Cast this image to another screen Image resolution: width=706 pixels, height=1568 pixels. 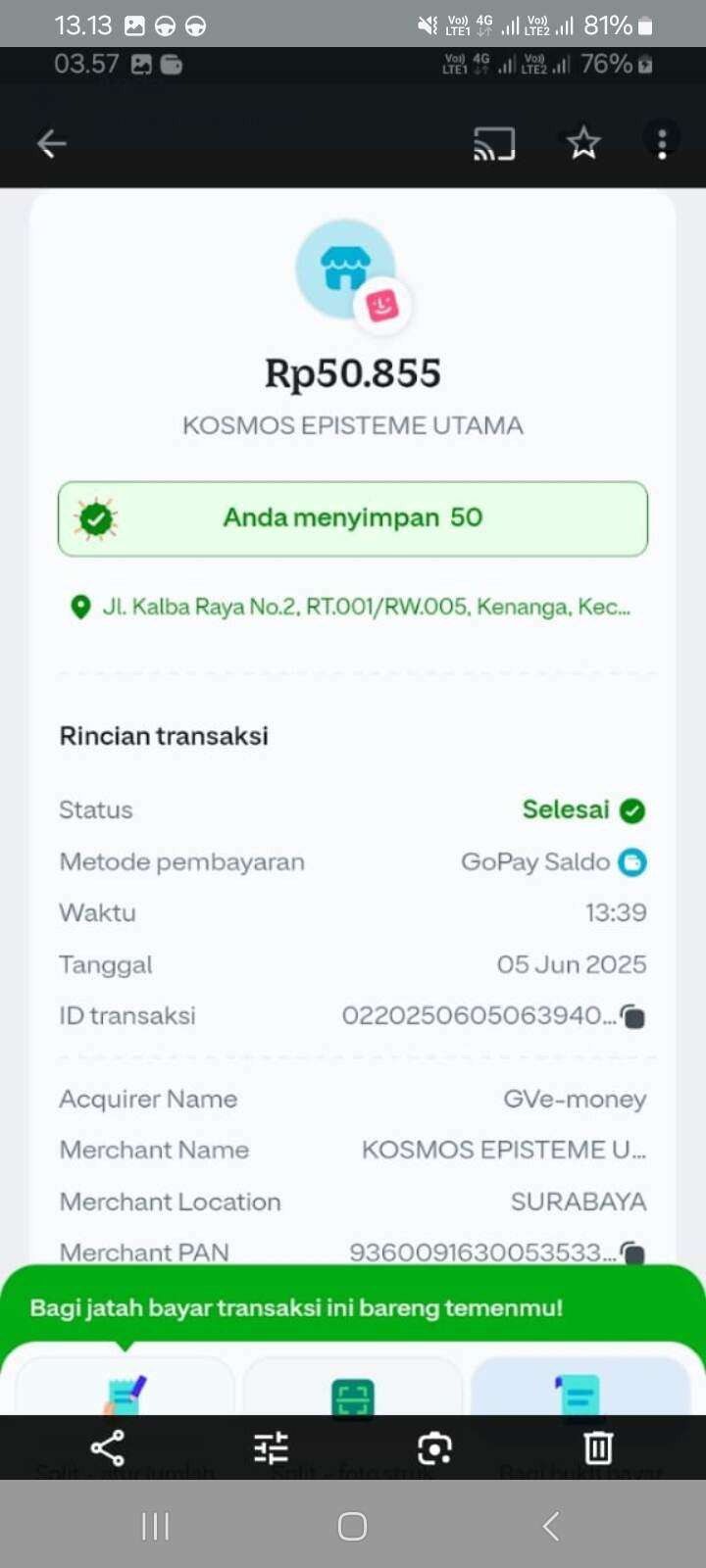(x=494, y=144)
